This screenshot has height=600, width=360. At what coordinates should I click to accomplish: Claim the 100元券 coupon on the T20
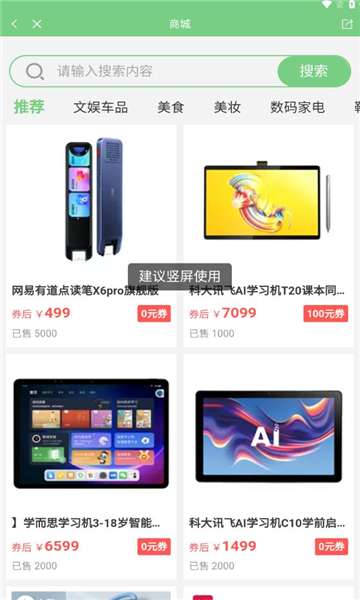click(x=326, y=314)
